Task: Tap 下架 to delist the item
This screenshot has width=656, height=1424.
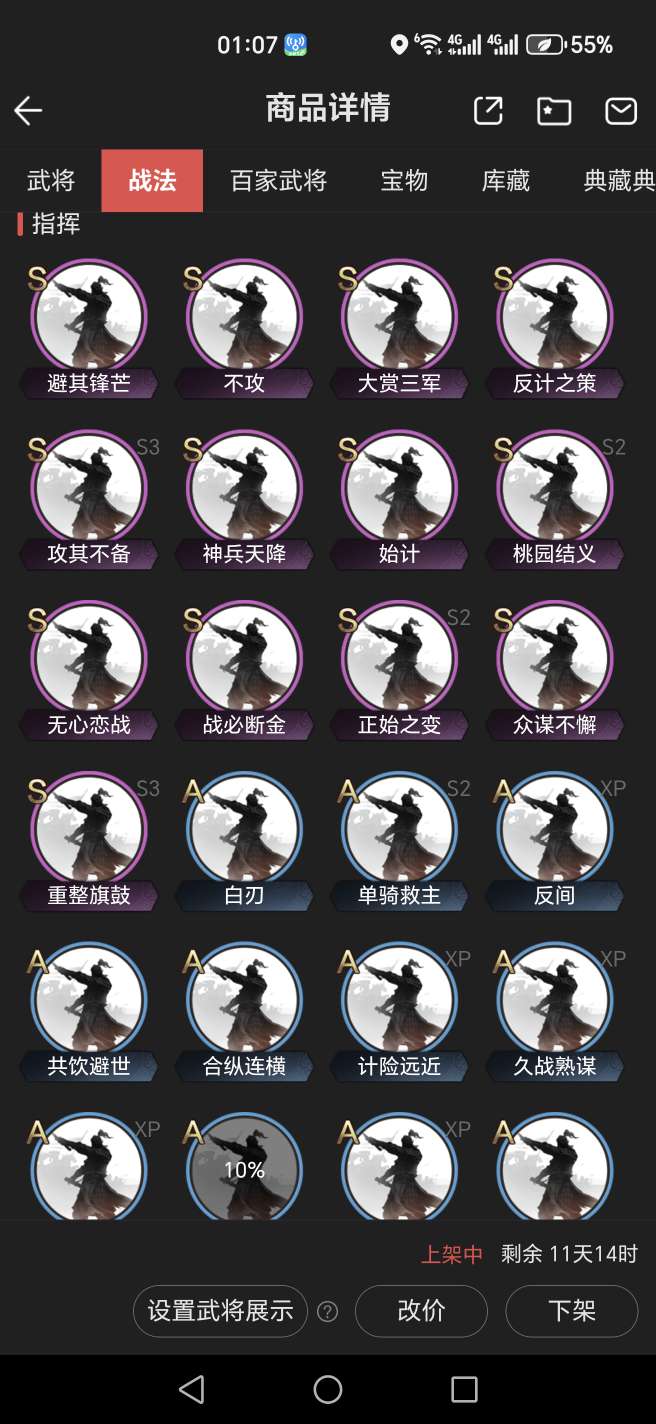Action: click(x=572, y=1311)
